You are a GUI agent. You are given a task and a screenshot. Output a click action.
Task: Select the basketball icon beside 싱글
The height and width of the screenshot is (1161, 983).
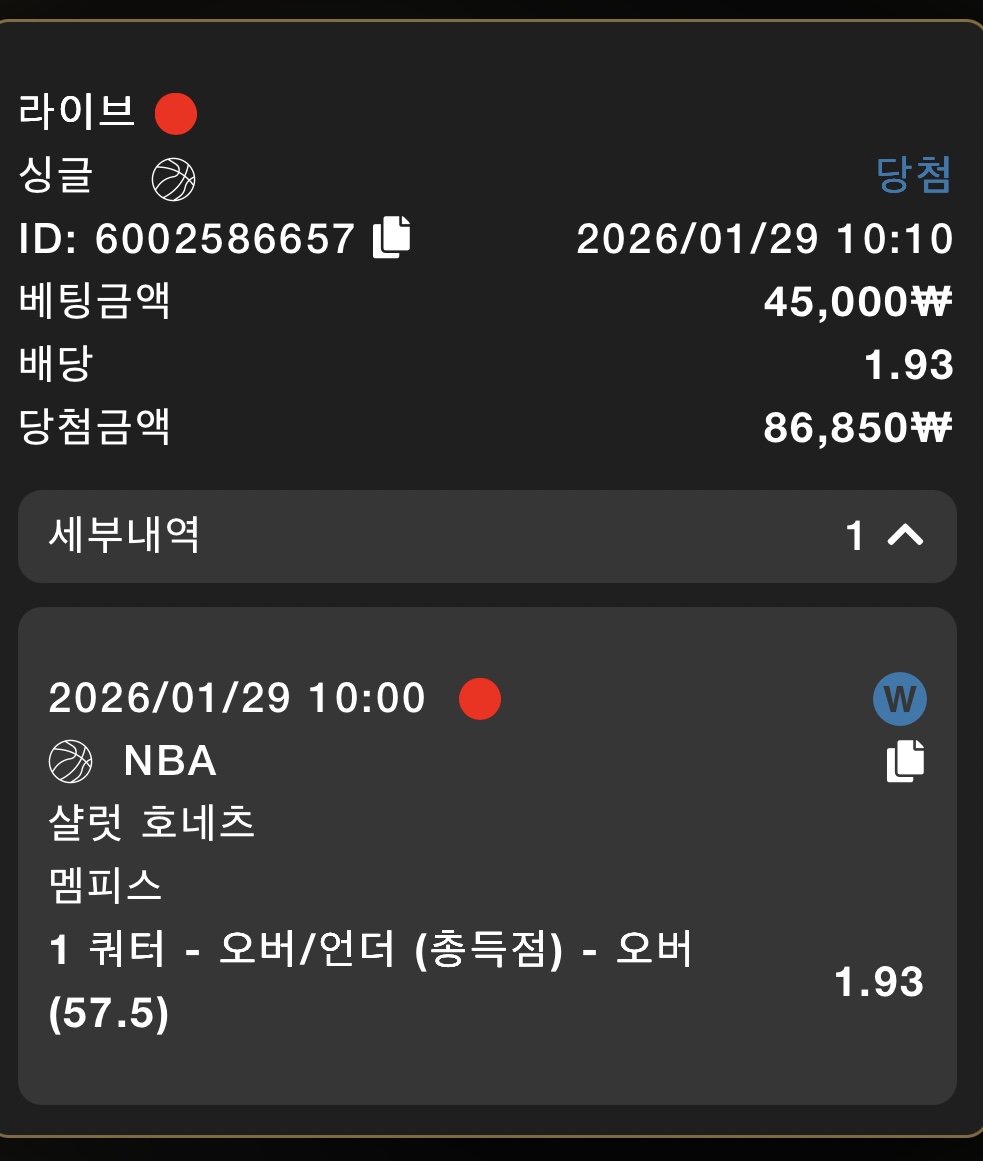pos(173,177)
